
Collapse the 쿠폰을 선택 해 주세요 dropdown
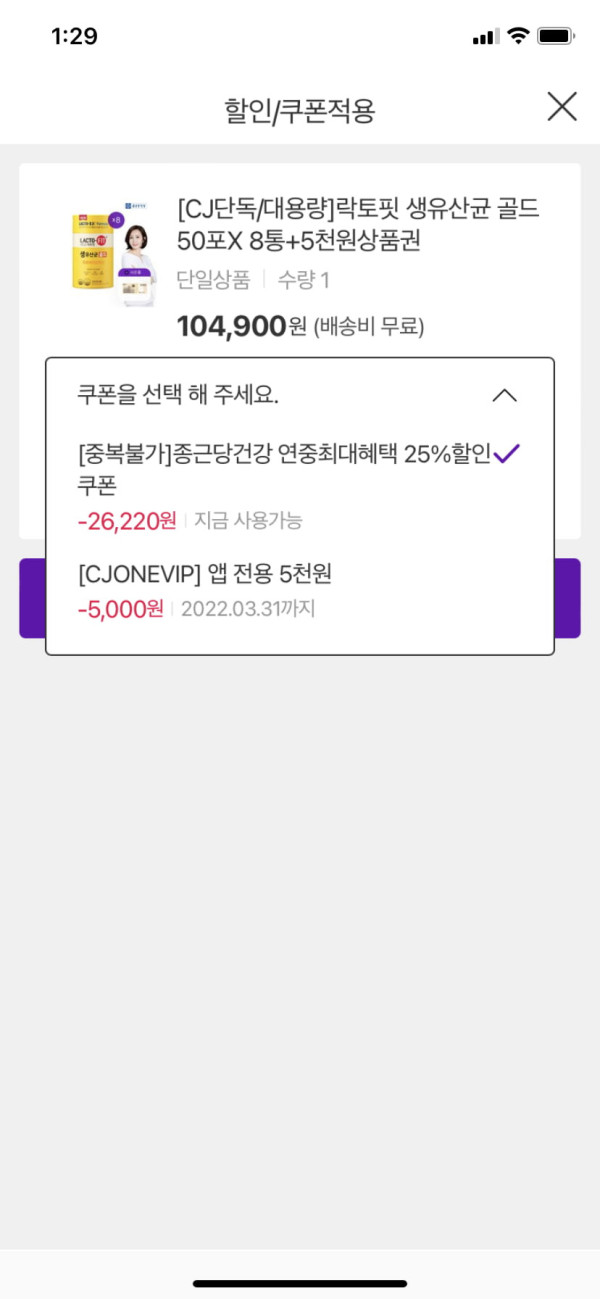(x=505, y=395)
